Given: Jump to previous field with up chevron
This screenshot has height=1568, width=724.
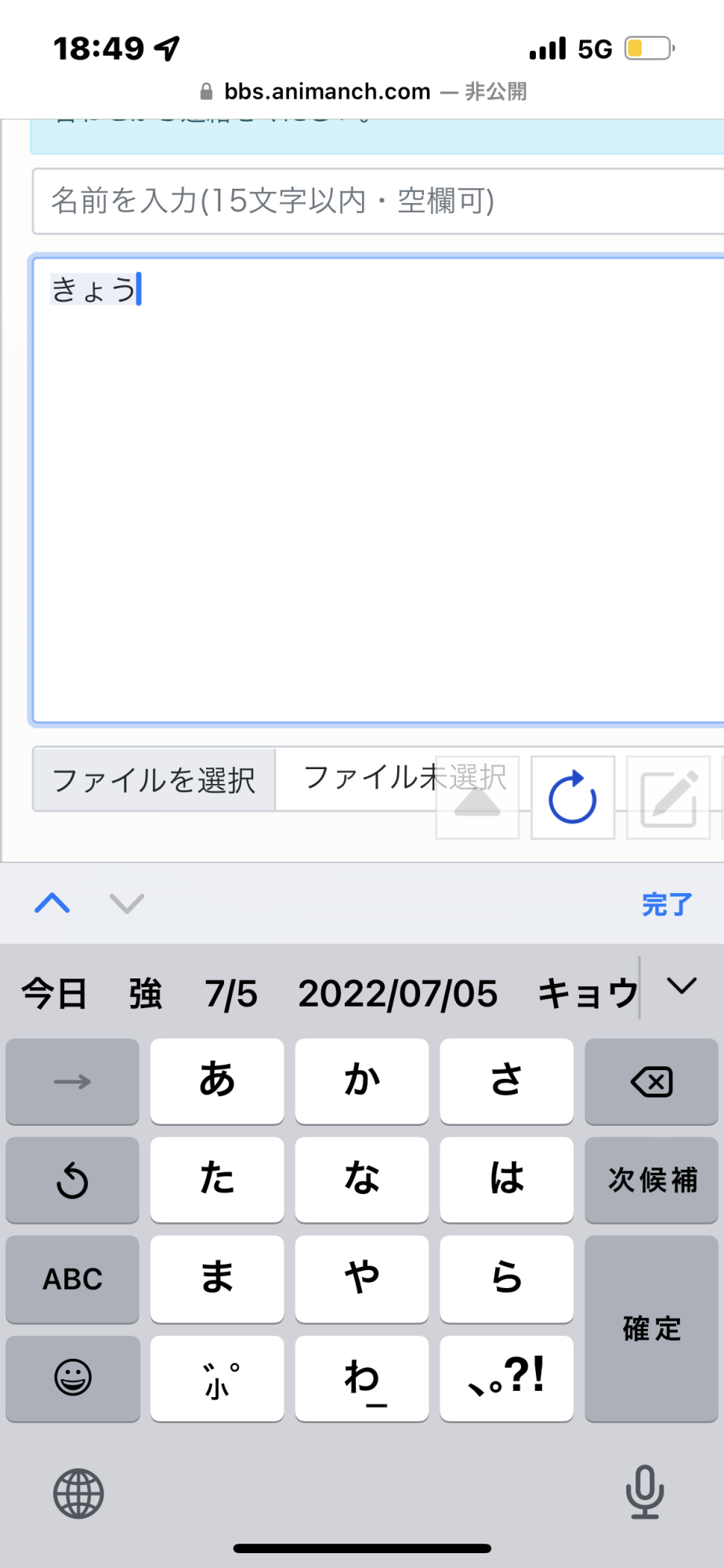Looking at the screenshot, I should point(52,903).
